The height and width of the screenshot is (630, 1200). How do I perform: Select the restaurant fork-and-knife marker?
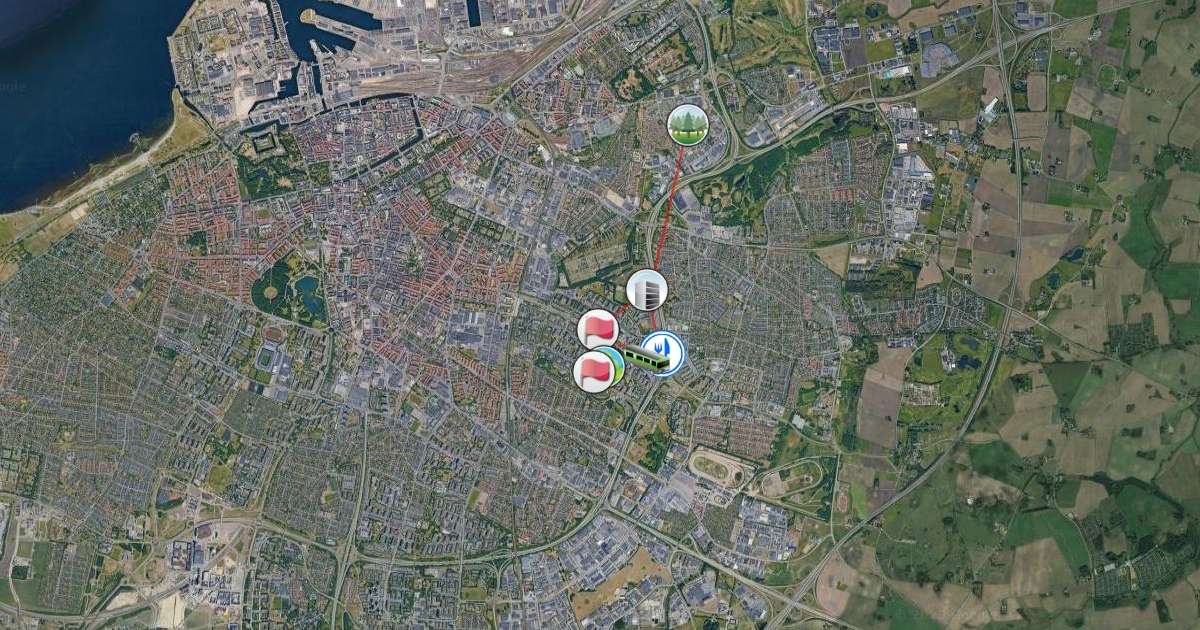point(669,348)
